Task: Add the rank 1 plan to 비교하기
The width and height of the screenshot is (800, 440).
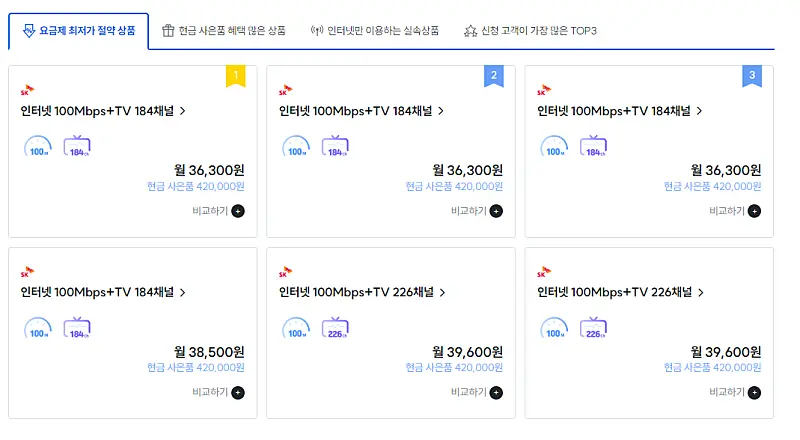Action: 218,211
